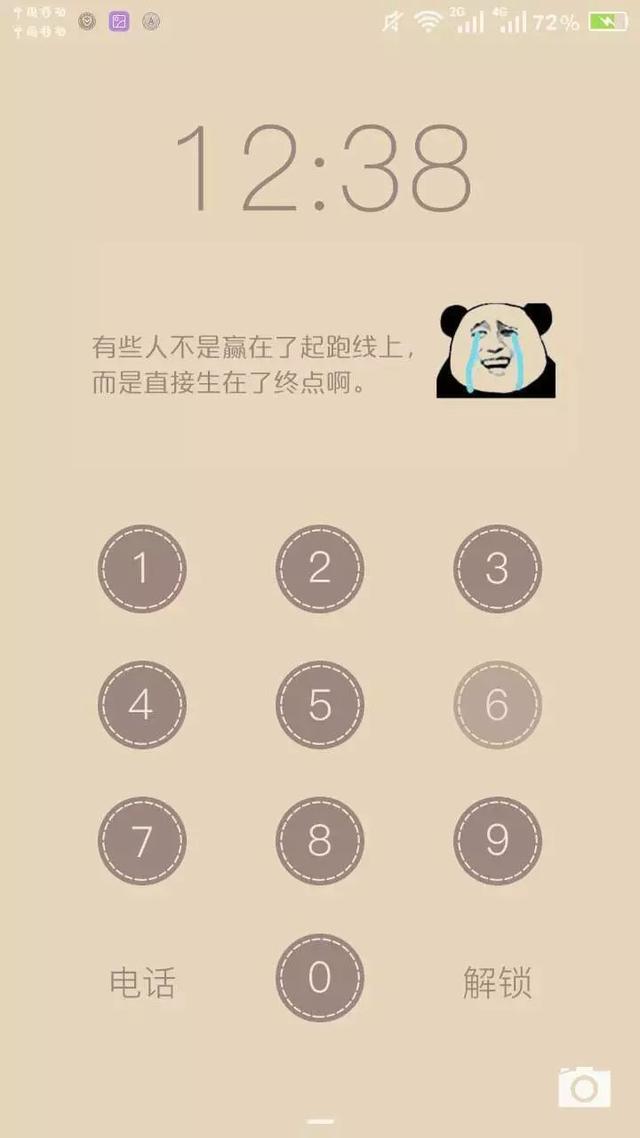640x1138 pixels.
Task: Tap the number 7 key
Action: pos(141,841)
